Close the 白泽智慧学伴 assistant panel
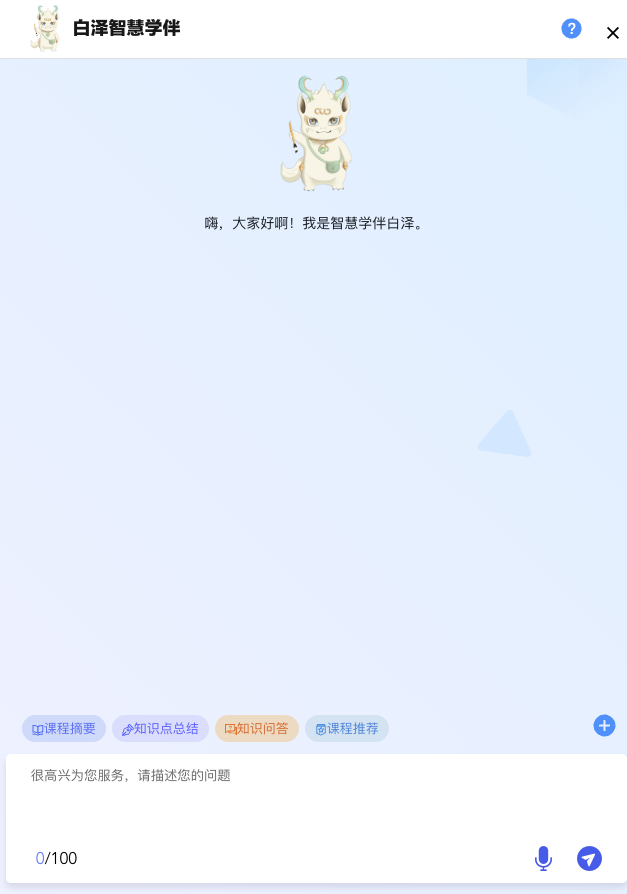The height and width of the screenshot is (894, 627). 613,33
